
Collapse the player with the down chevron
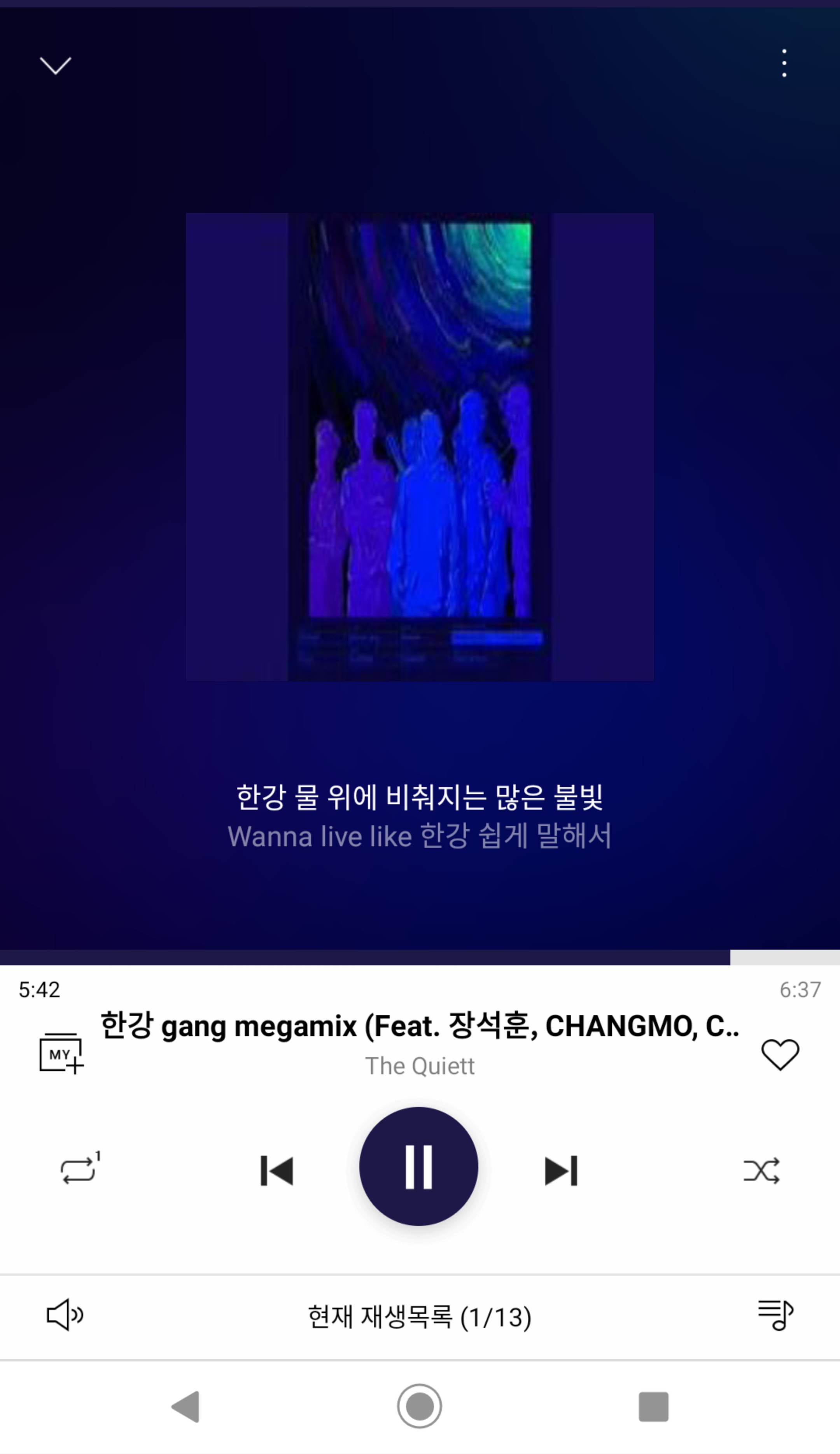55,65
